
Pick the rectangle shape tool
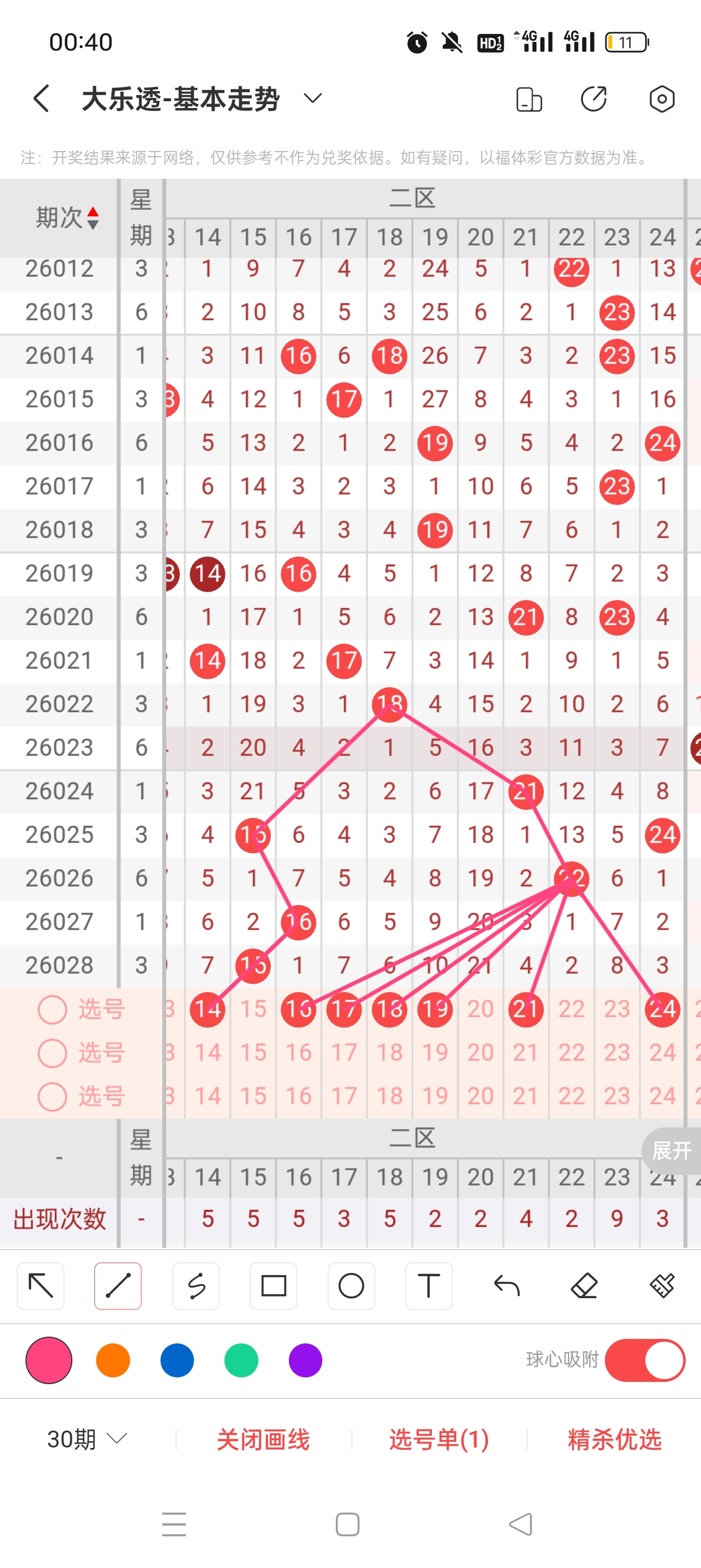pyautogui.click(x=273, y=1286)
